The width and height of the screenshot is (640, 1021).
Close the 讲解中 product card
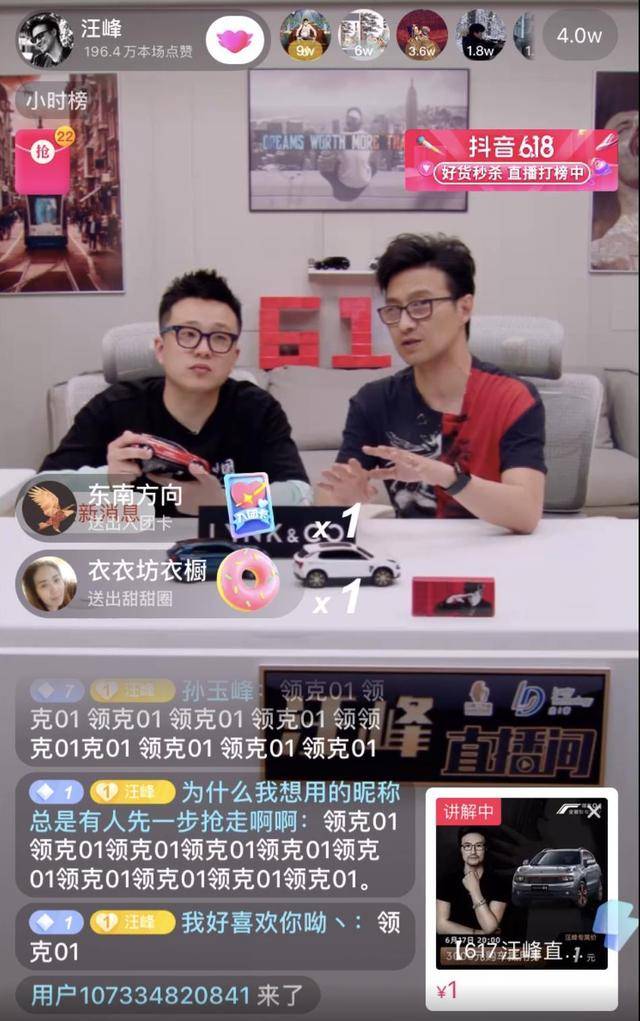click(594, 812)
